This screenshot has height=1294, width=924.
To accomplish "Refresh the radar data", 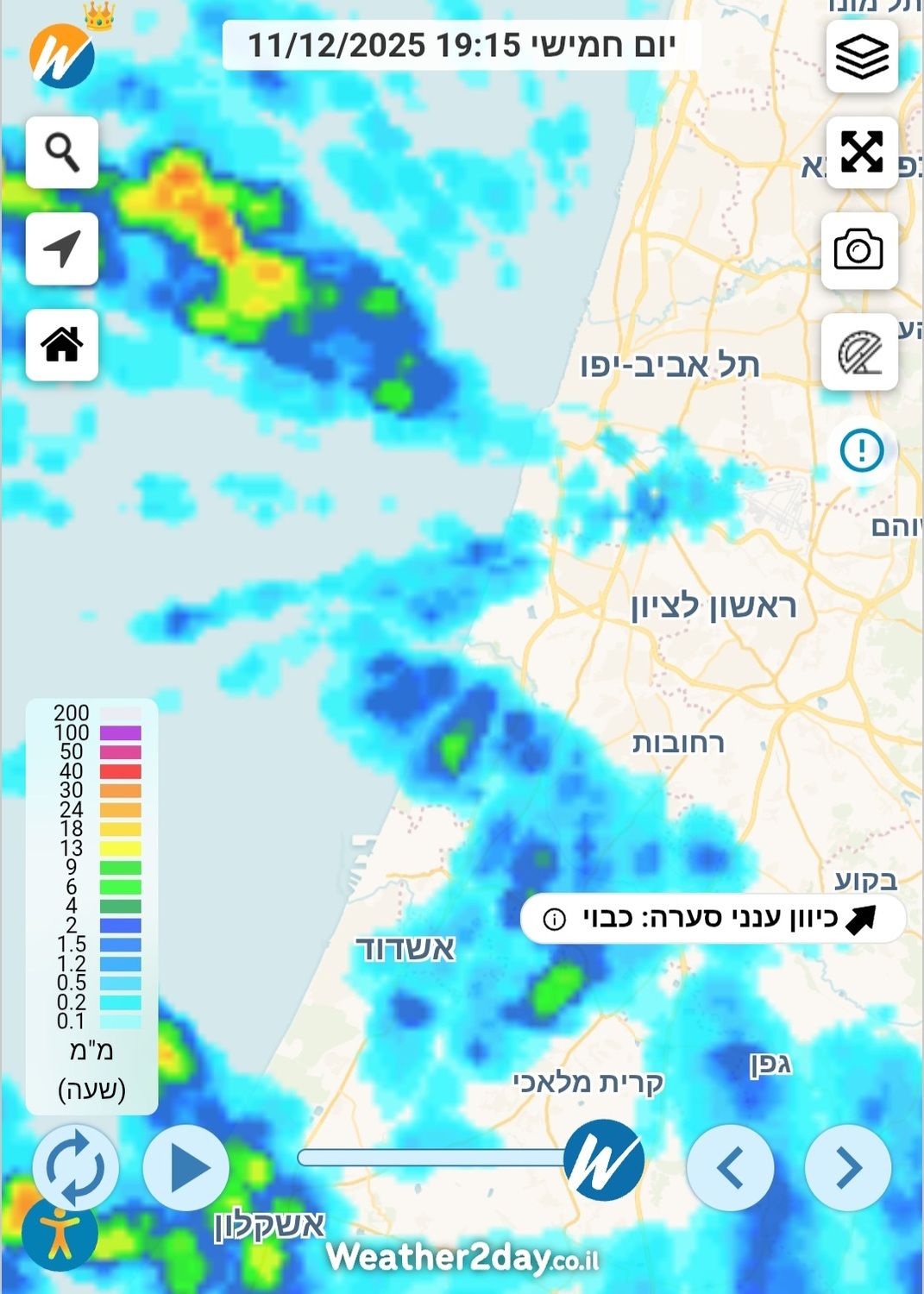I will pyautogui.click(x=75, y=1168).
